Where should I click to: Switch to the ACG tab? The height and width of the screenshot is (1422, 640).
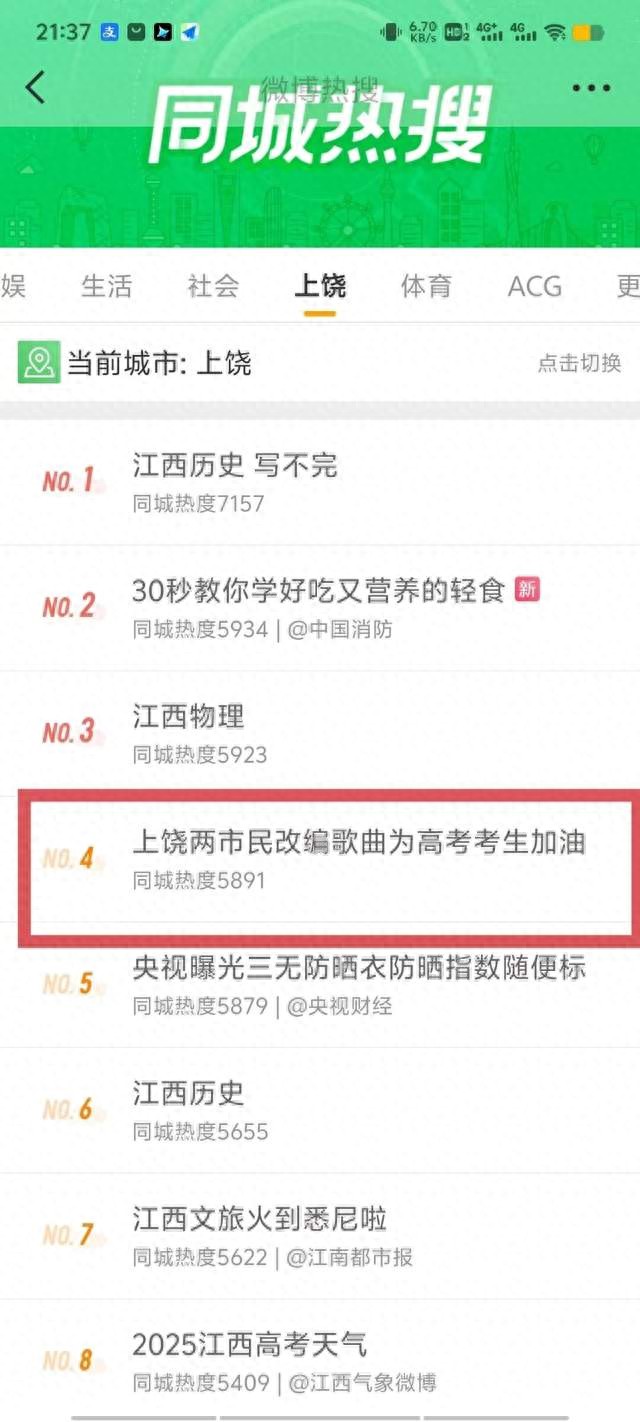point(534,286)
